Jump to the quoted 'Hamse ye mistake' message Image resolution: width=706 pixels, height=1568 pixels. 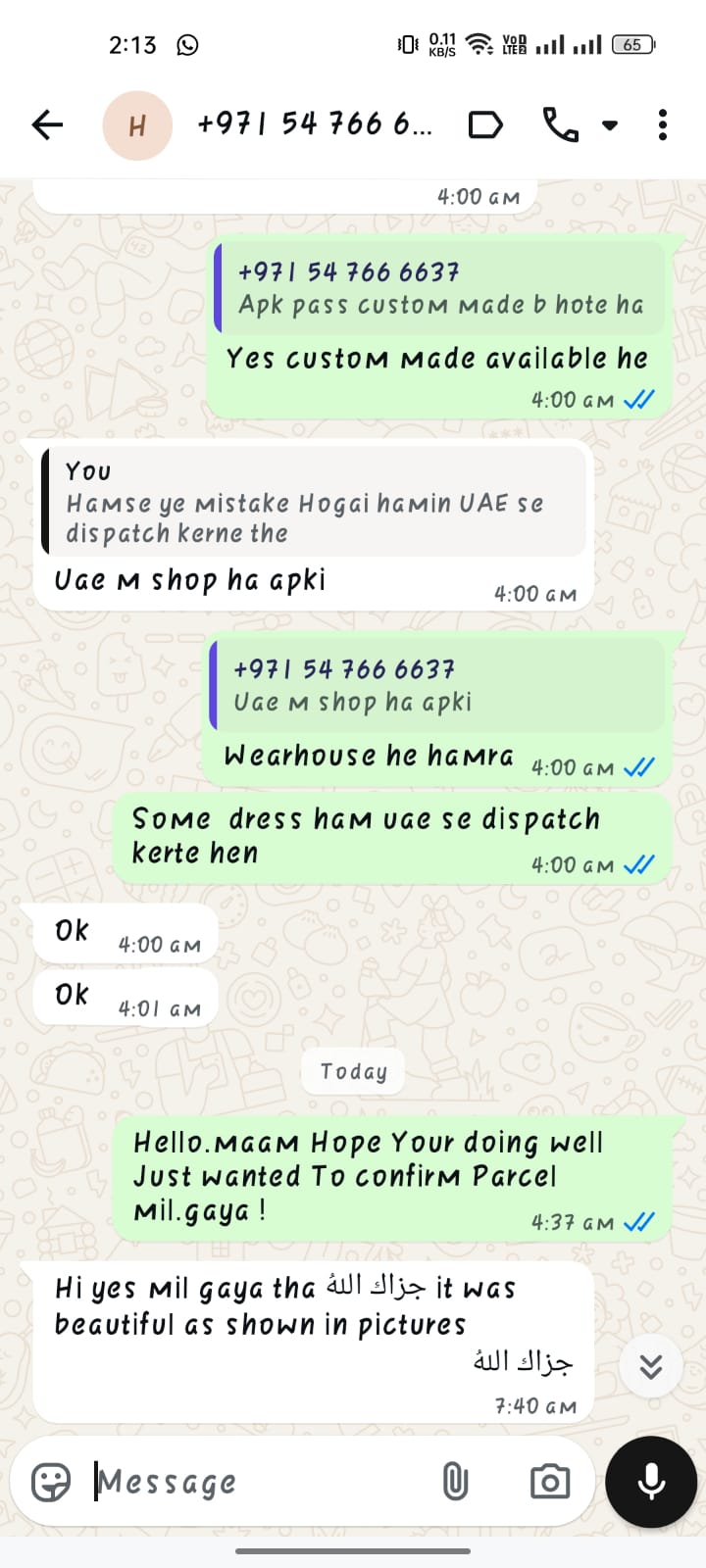(314, 502)
